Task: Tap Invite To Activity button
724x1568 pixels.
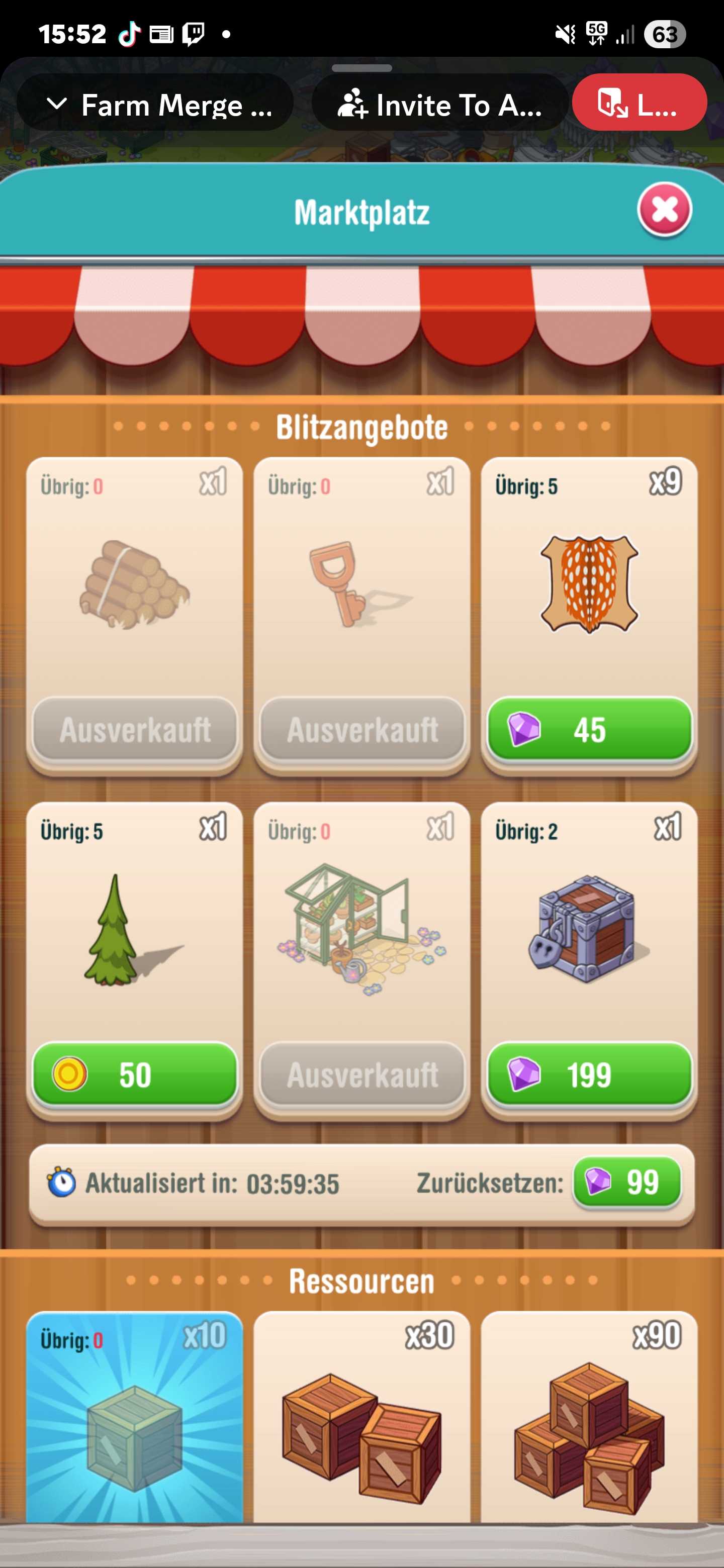Action: pyautogui.click(x=439, y=105)
